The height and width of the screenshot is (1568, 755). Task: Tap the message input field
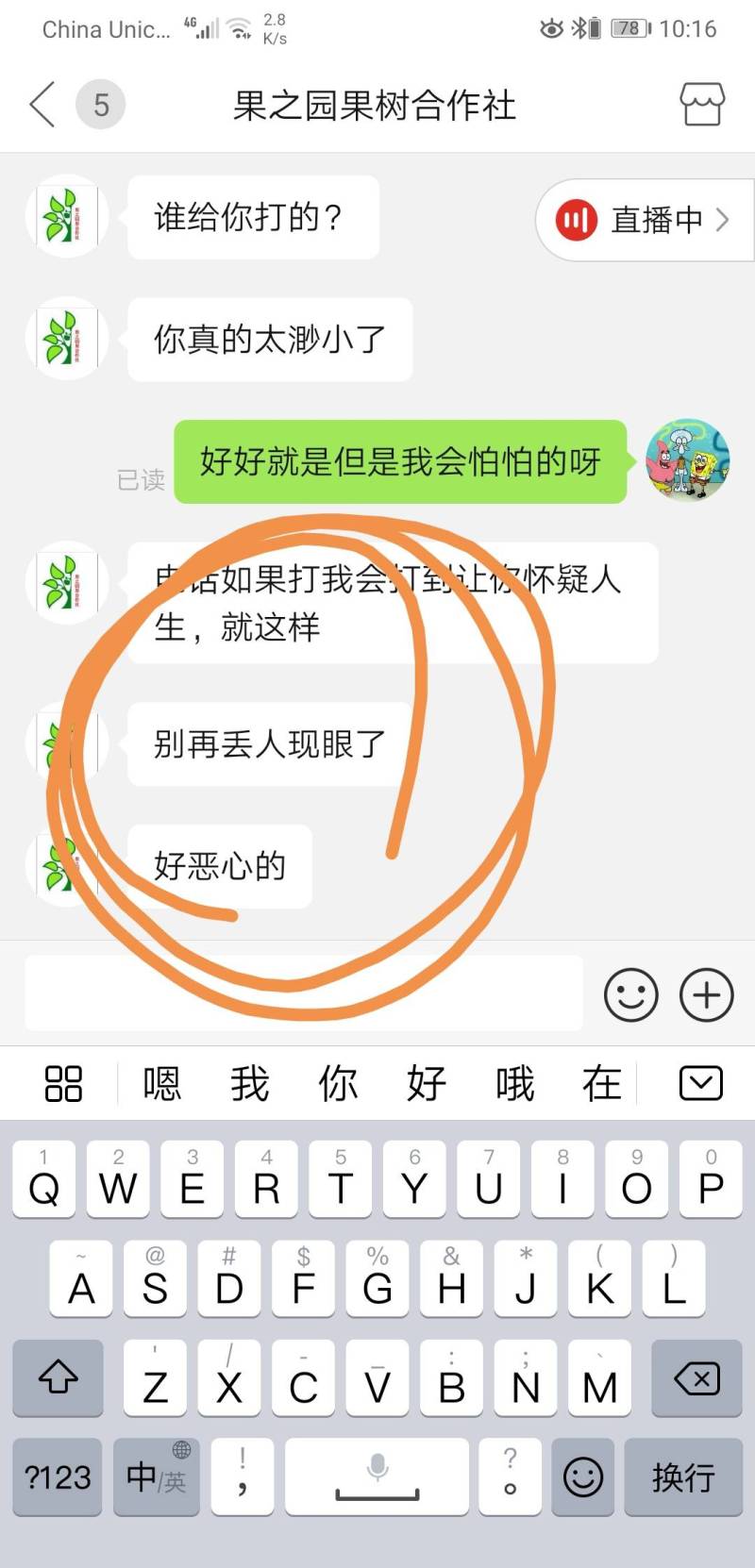point(304,993)
